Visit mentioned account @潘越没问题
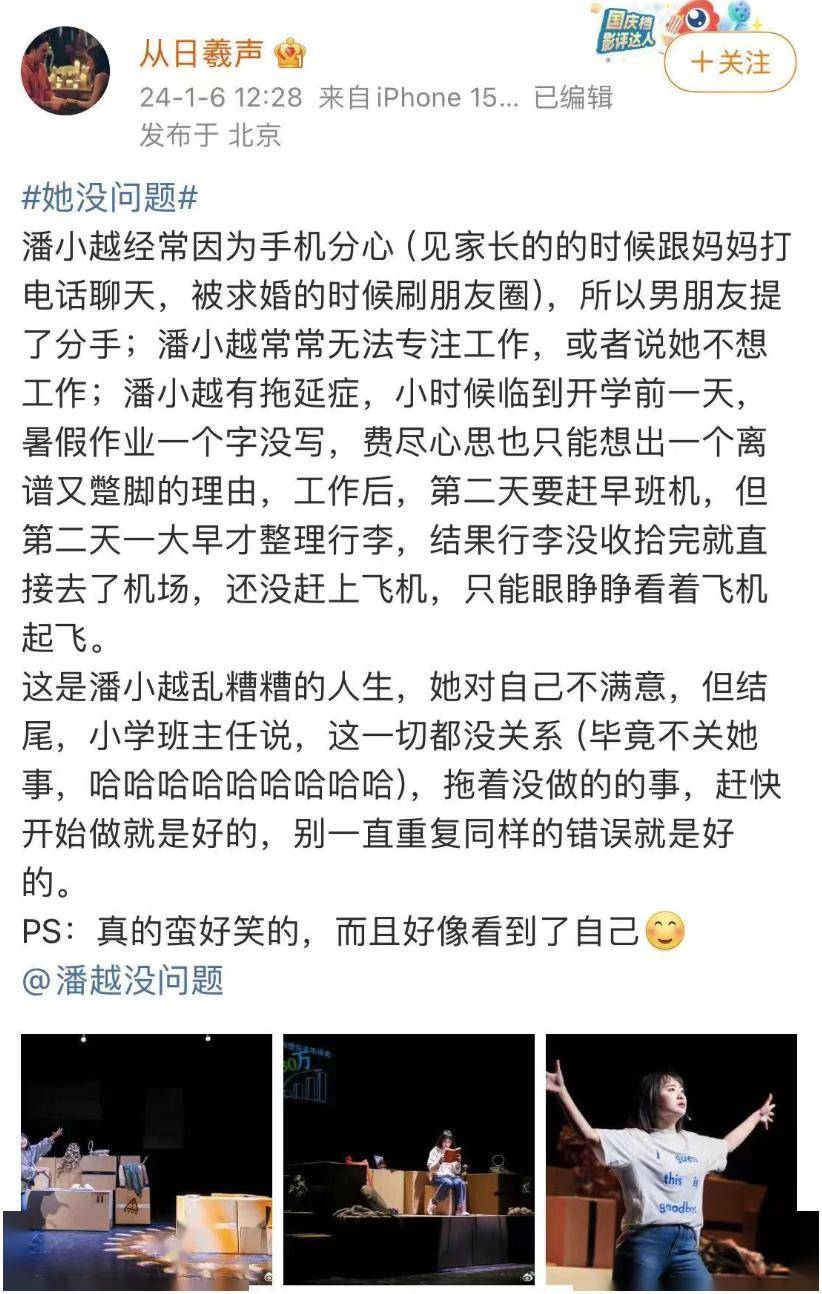Image resolution: width=822 pixels, height=1294 pixels. click(x=122, y=980)
